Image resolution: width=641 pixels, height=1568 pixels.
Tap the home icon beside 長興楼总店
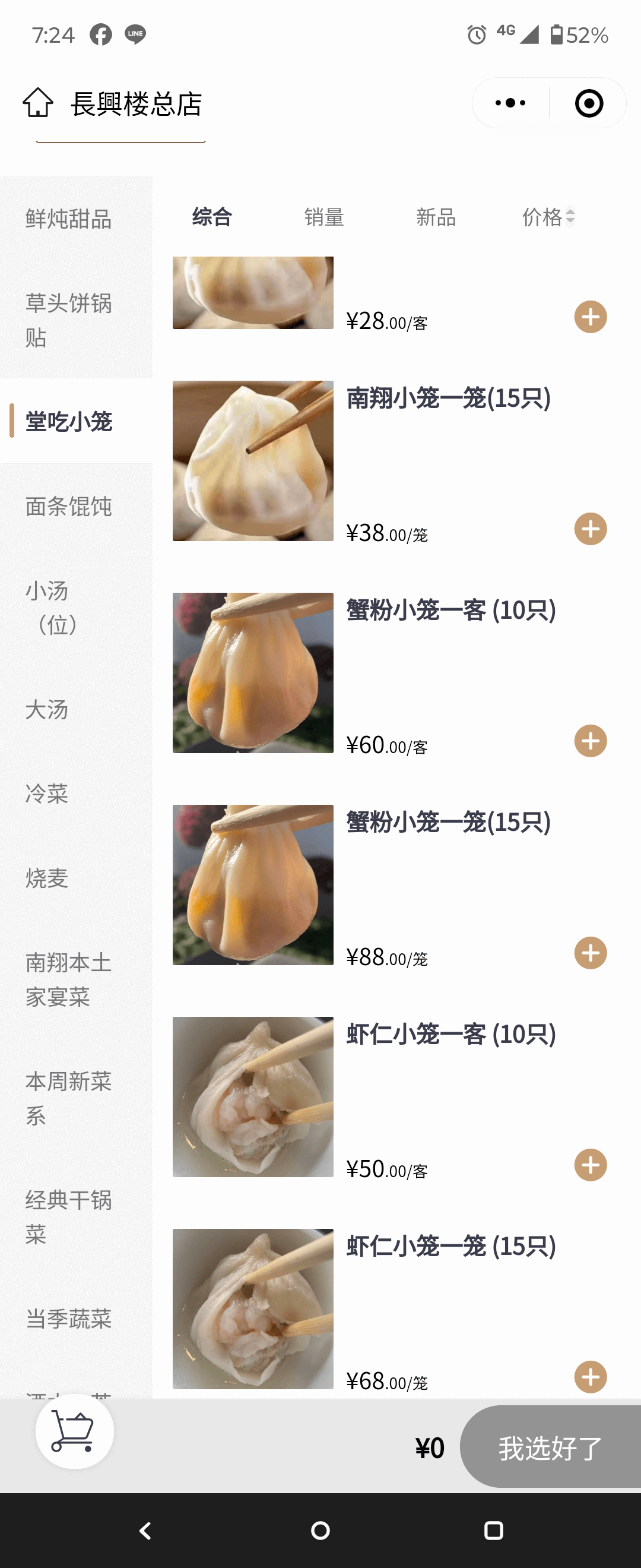[x=38, y=102]
